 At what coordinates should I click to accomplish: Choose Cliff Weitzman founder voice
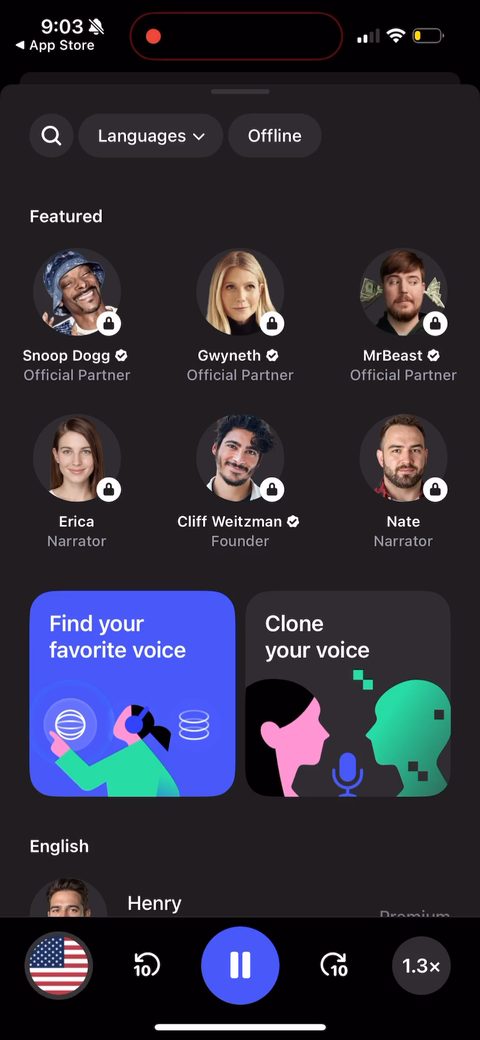point(240,482)
